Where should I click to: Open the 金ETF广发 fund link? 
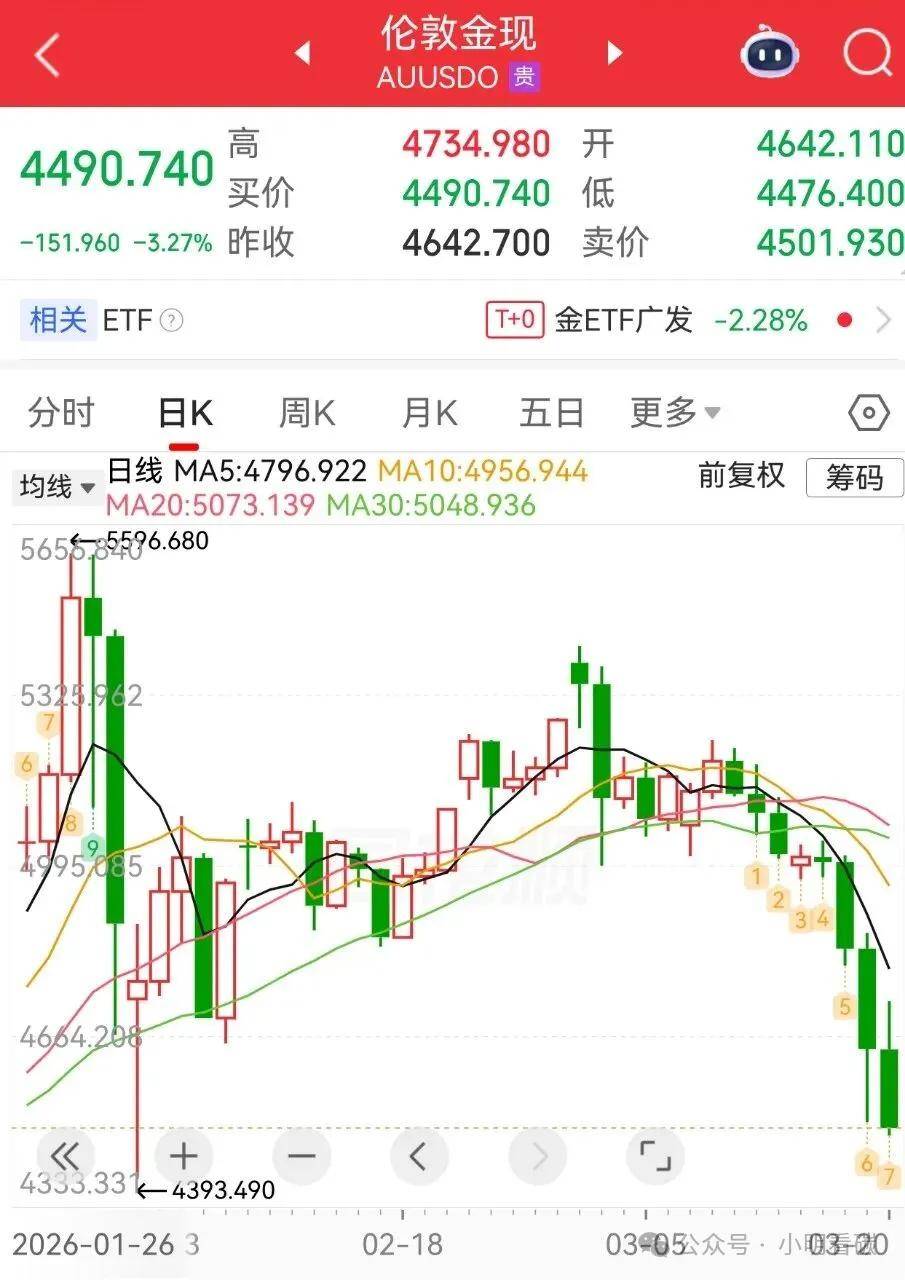tap(621, 321)
